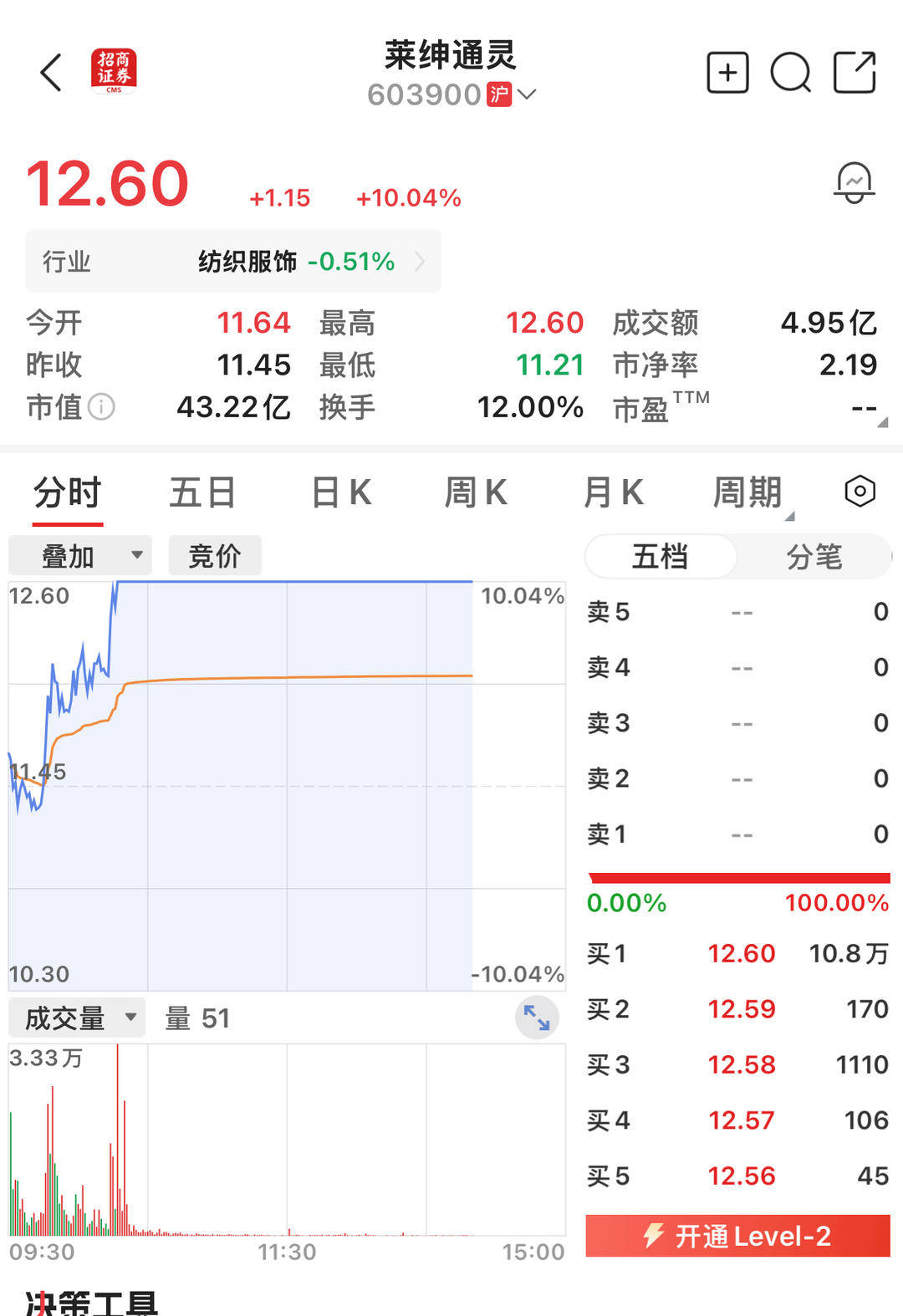Expand the chart to fullscreen
The height and width of the screenshot is (1316, 903).
(x=536, y=1018)
